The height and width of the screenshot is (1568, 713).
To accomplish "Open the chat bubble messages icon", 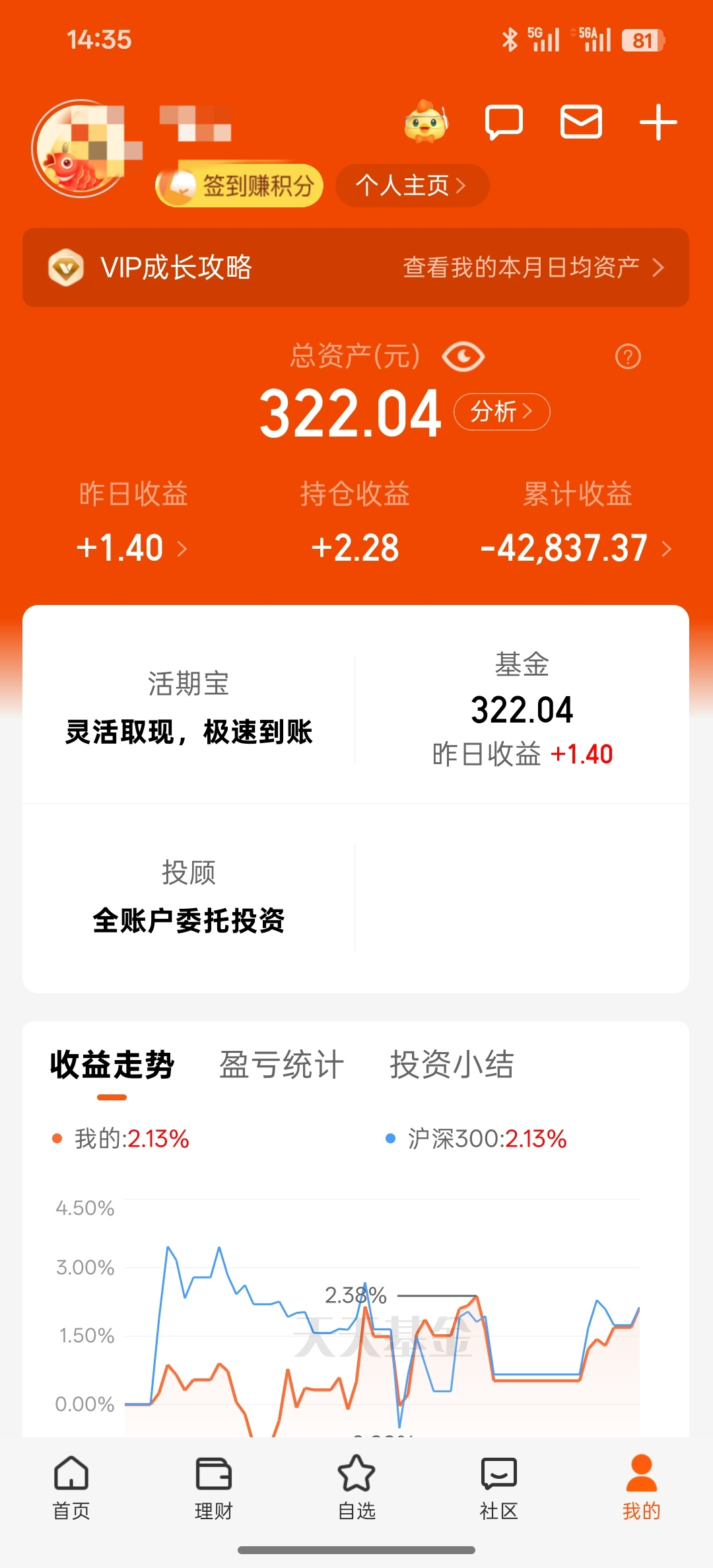I will coord(504,122).
